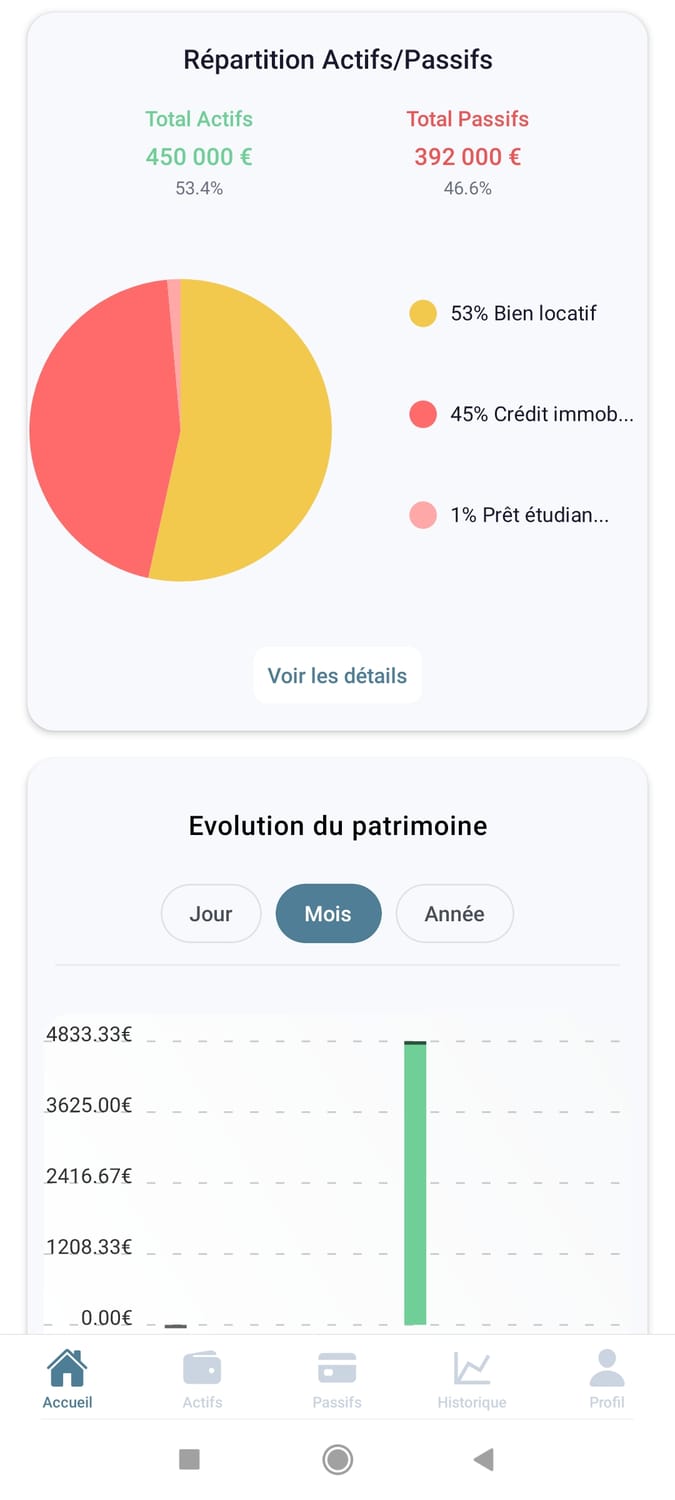
Task: Show evolution by Année
Action: tap(454, 913)
